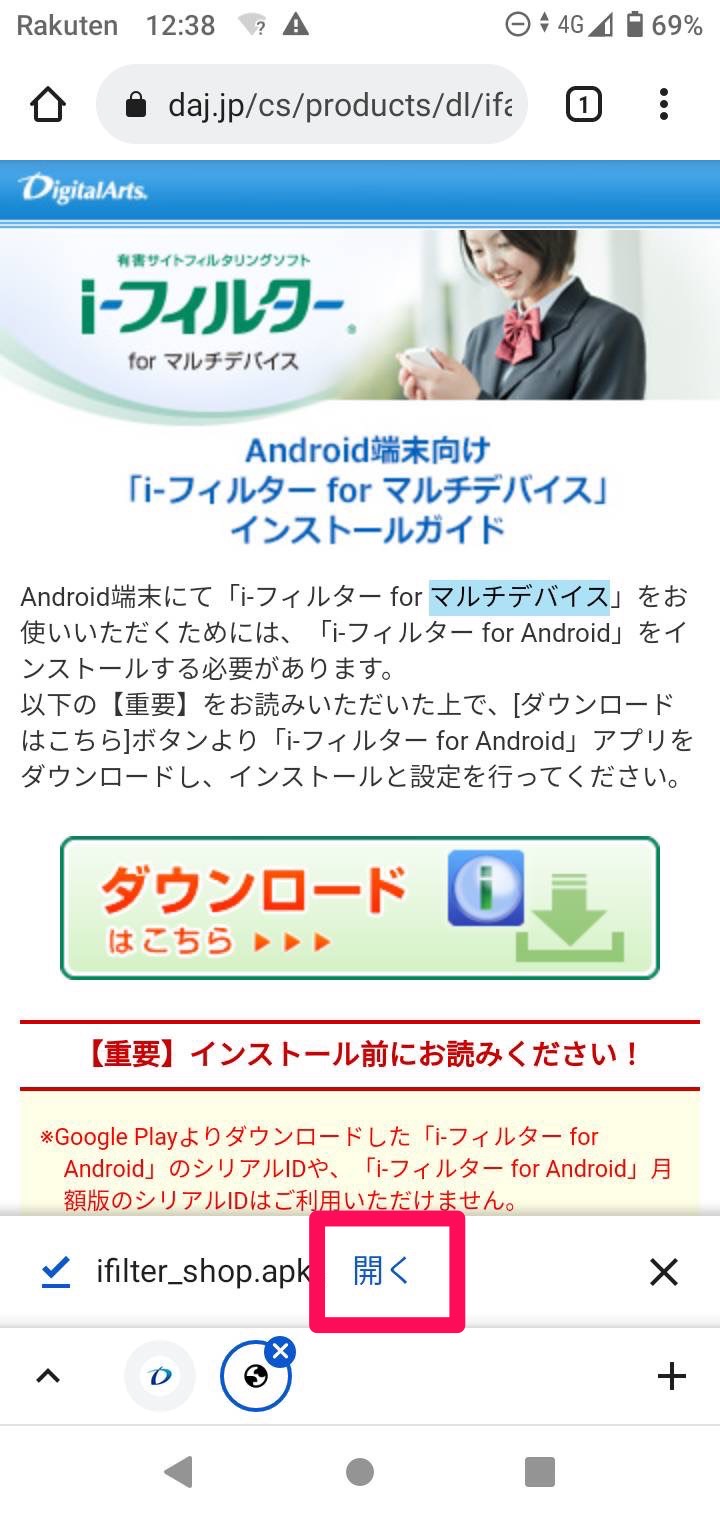
Task: Switch to the DigitalArts tab
Action: (x=160, y=1376)
